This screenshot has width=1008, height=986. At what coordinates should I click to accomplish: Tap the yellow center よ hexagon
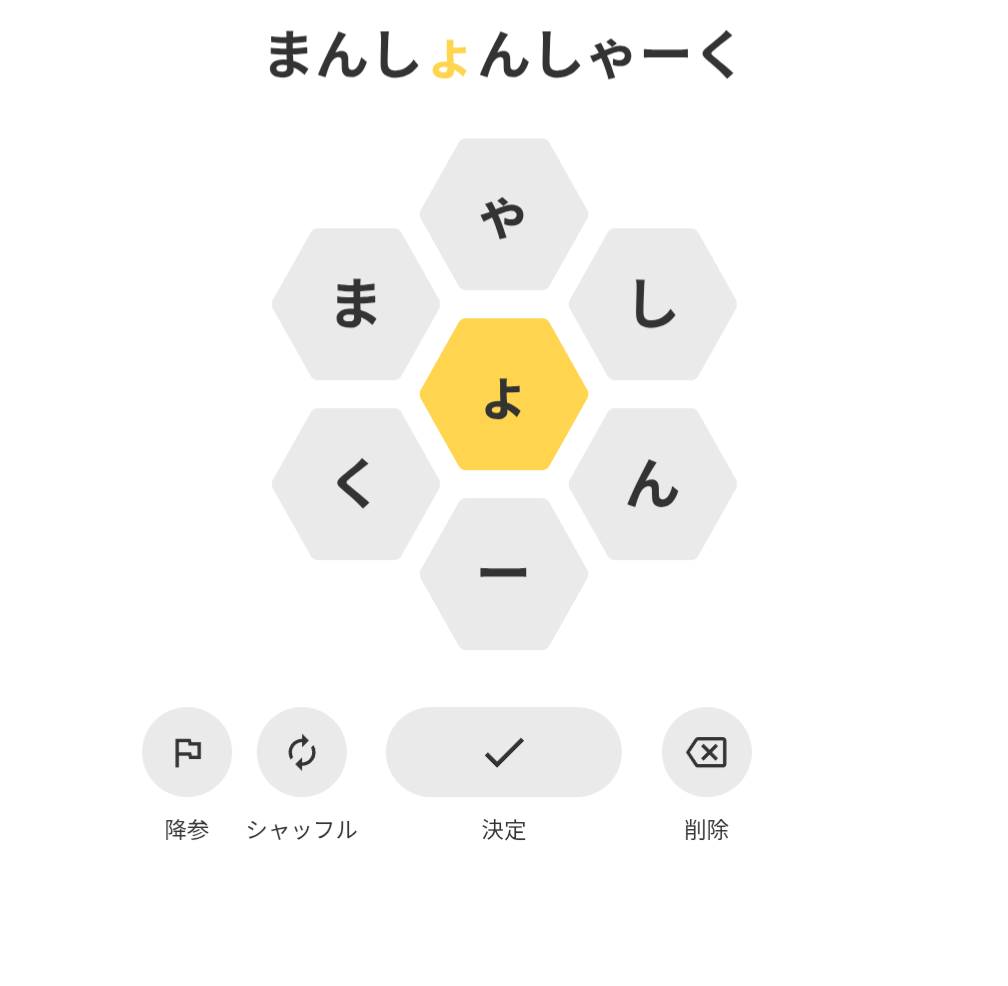503,394
